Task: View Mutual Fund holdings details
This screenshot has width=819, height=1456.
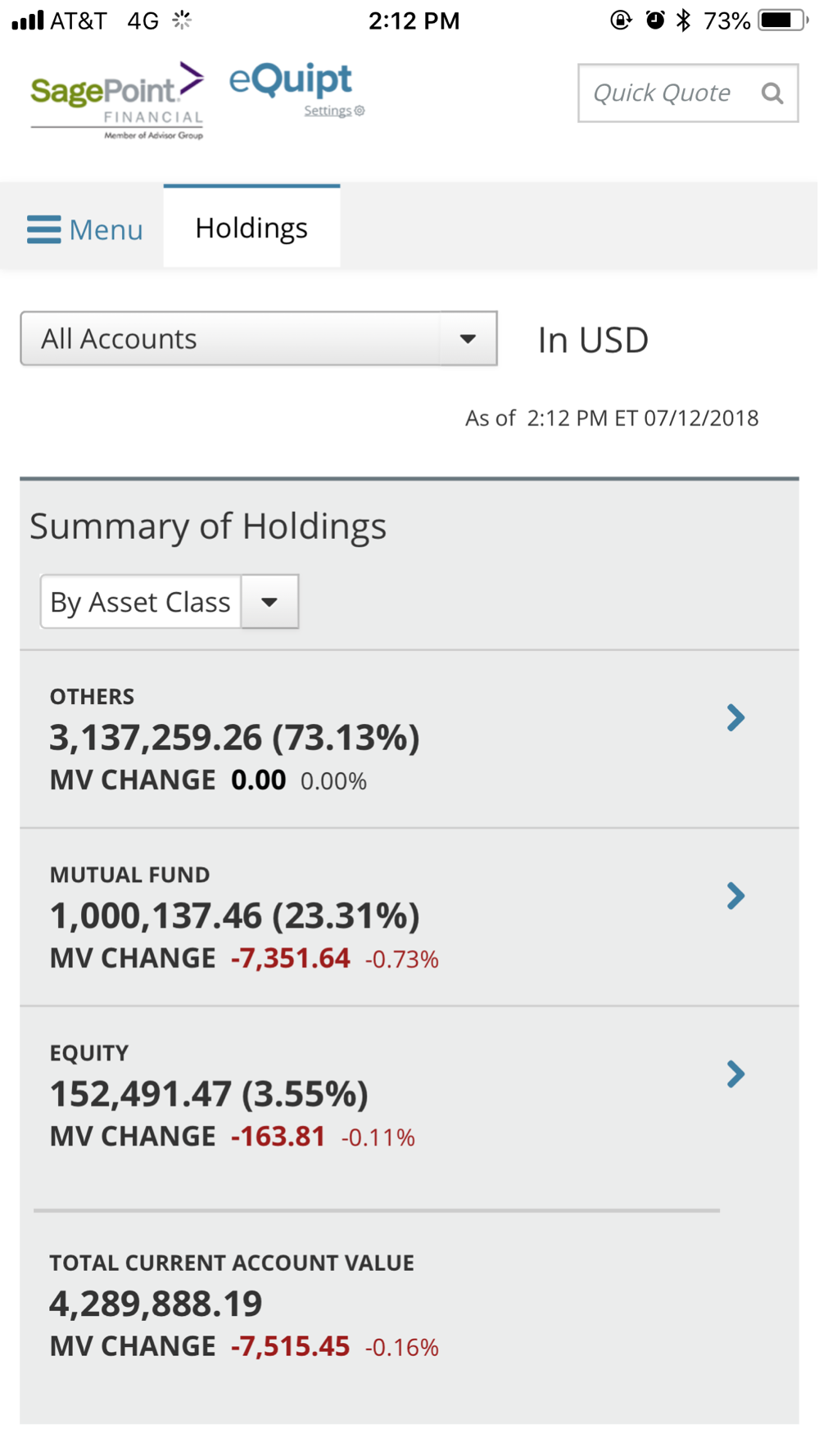Action: click(x=409, y=917)
